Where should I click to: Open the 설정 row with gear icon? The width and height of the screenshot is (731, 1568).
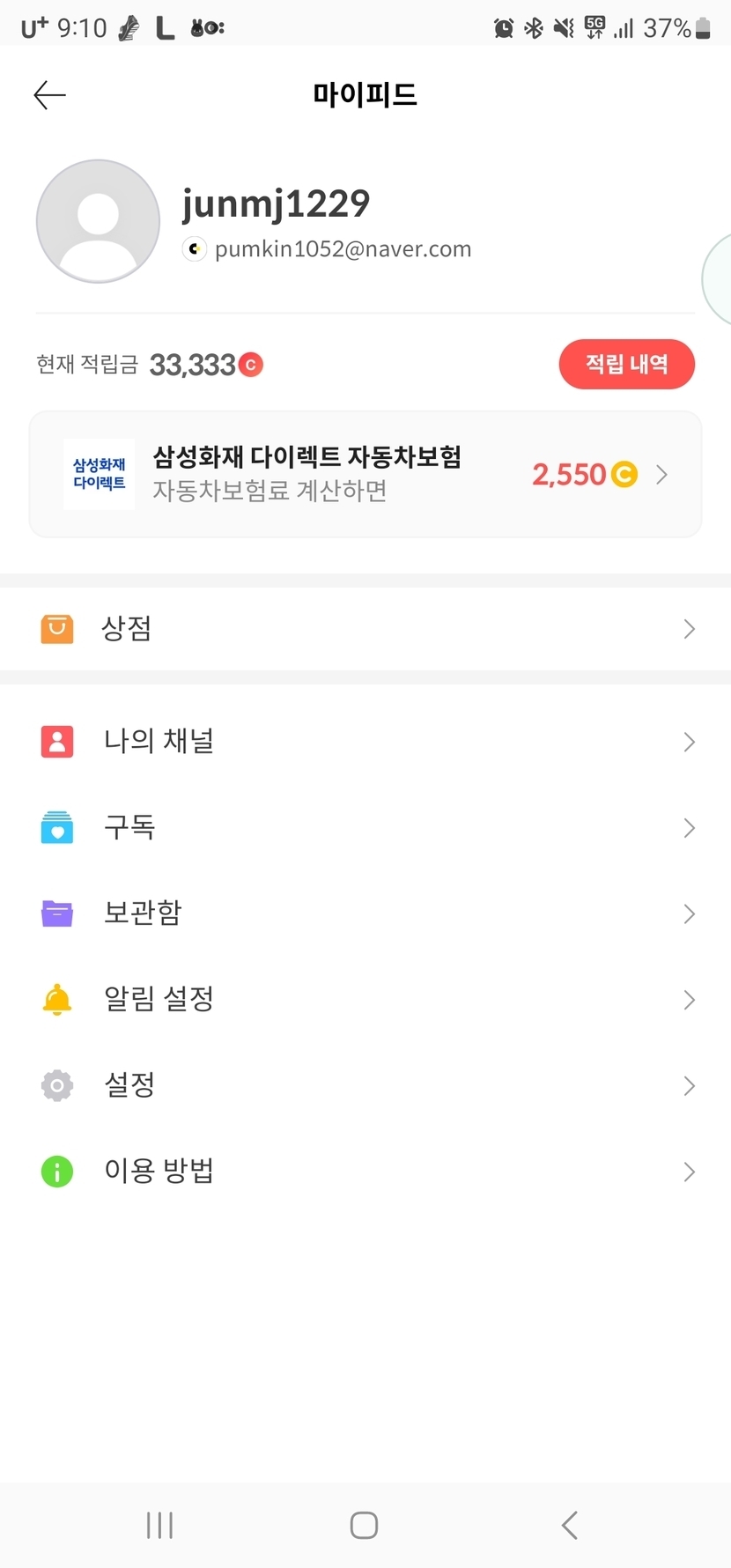(365, 1085)
